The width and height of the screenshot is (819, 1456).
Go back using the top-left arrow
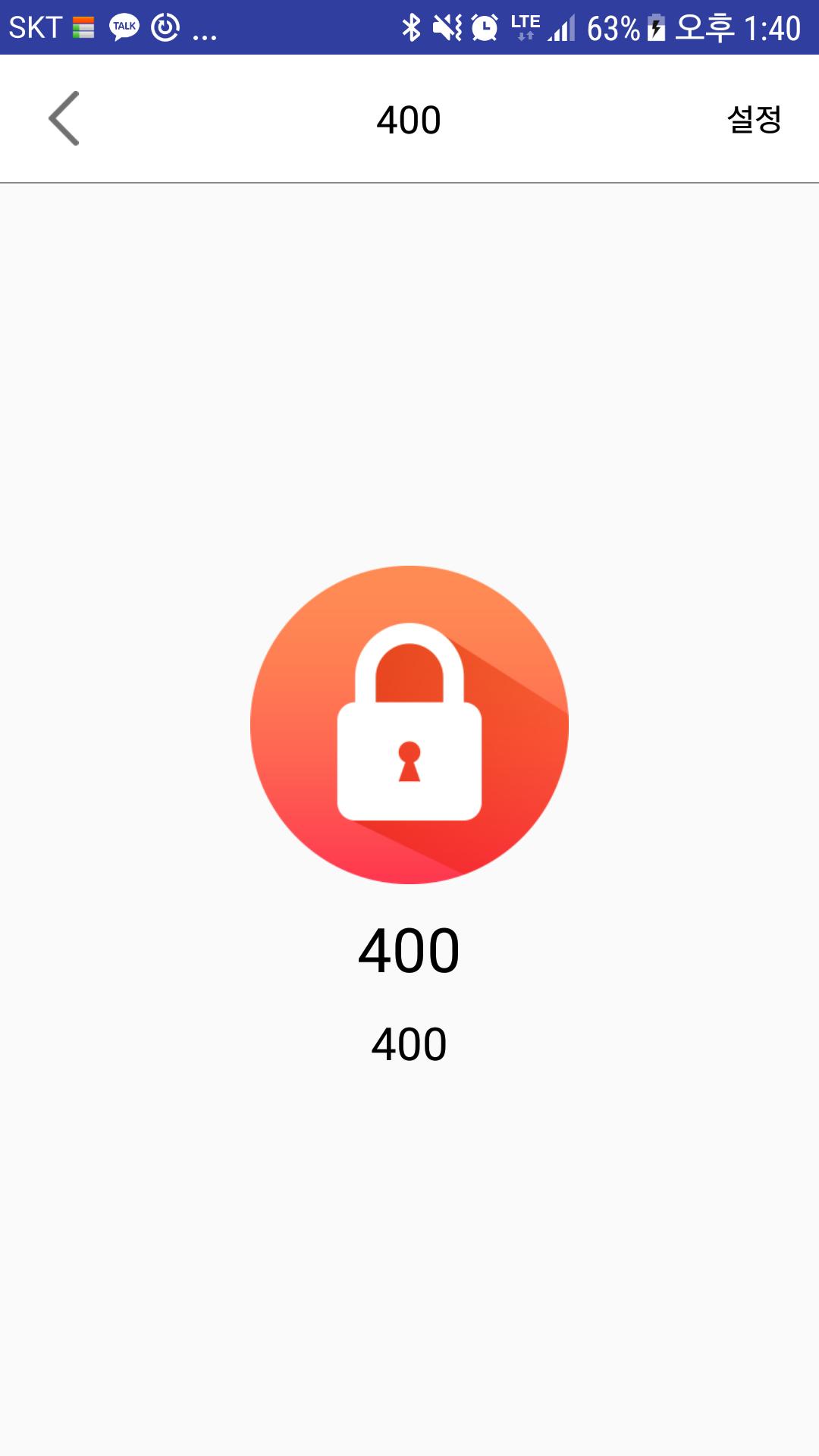pos(64,118)
